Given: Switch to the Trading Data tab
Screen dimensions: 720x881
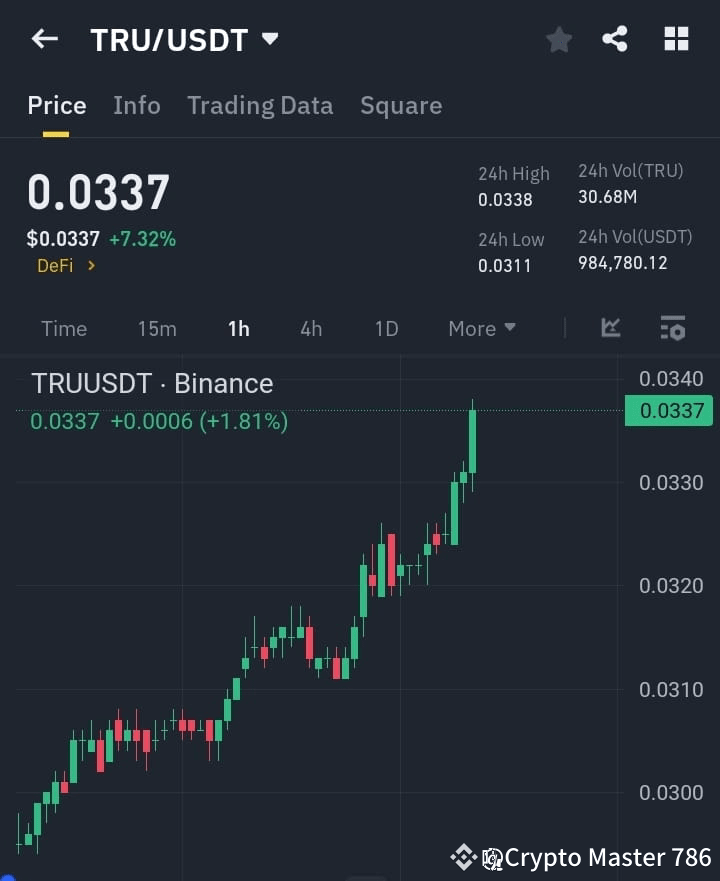Looking at the screenshot, I should point(260,105).
